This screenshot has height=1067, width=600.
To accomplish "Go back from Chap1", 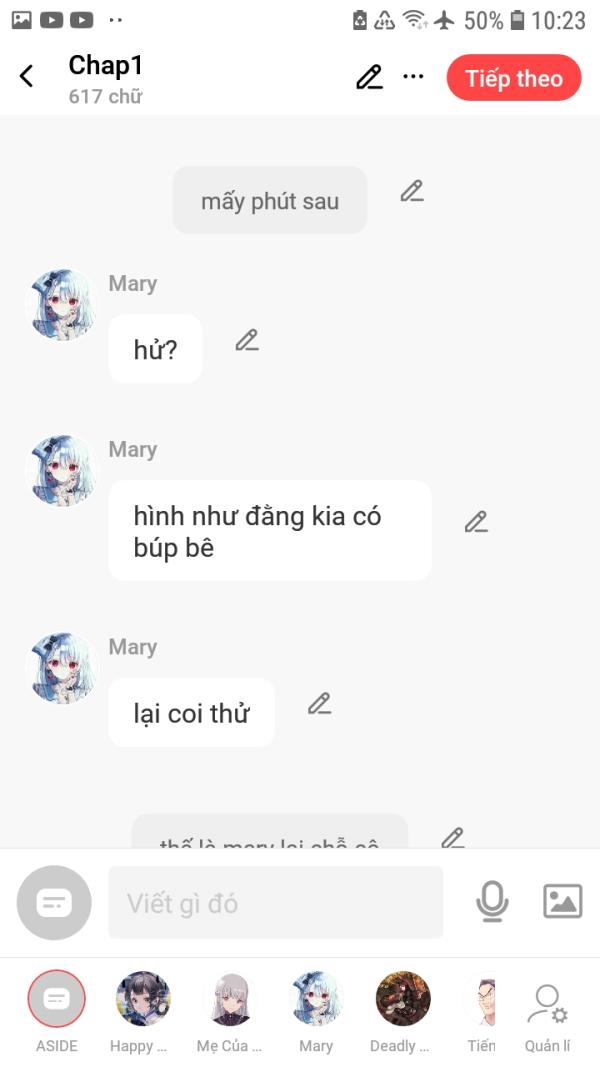I will pyautogui.click(x=27, y=76).
